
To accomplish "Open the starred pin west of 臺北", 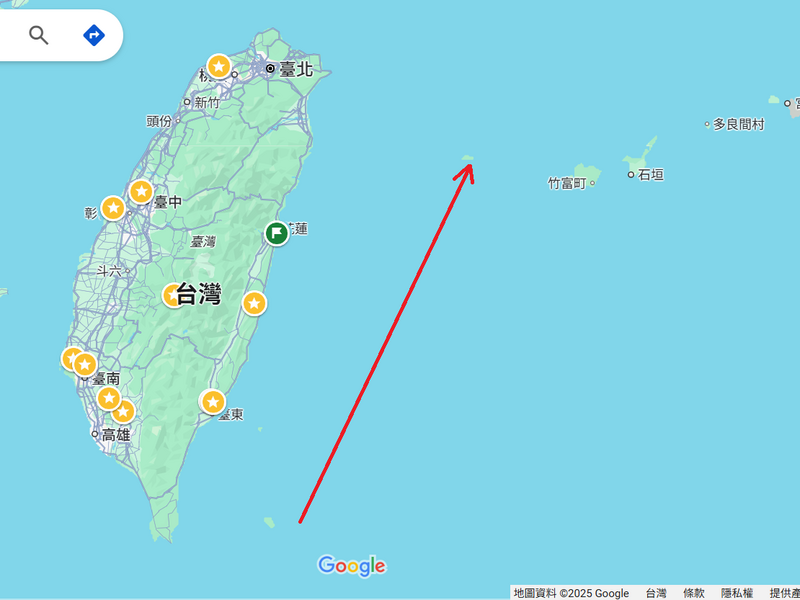I will 219,67.
